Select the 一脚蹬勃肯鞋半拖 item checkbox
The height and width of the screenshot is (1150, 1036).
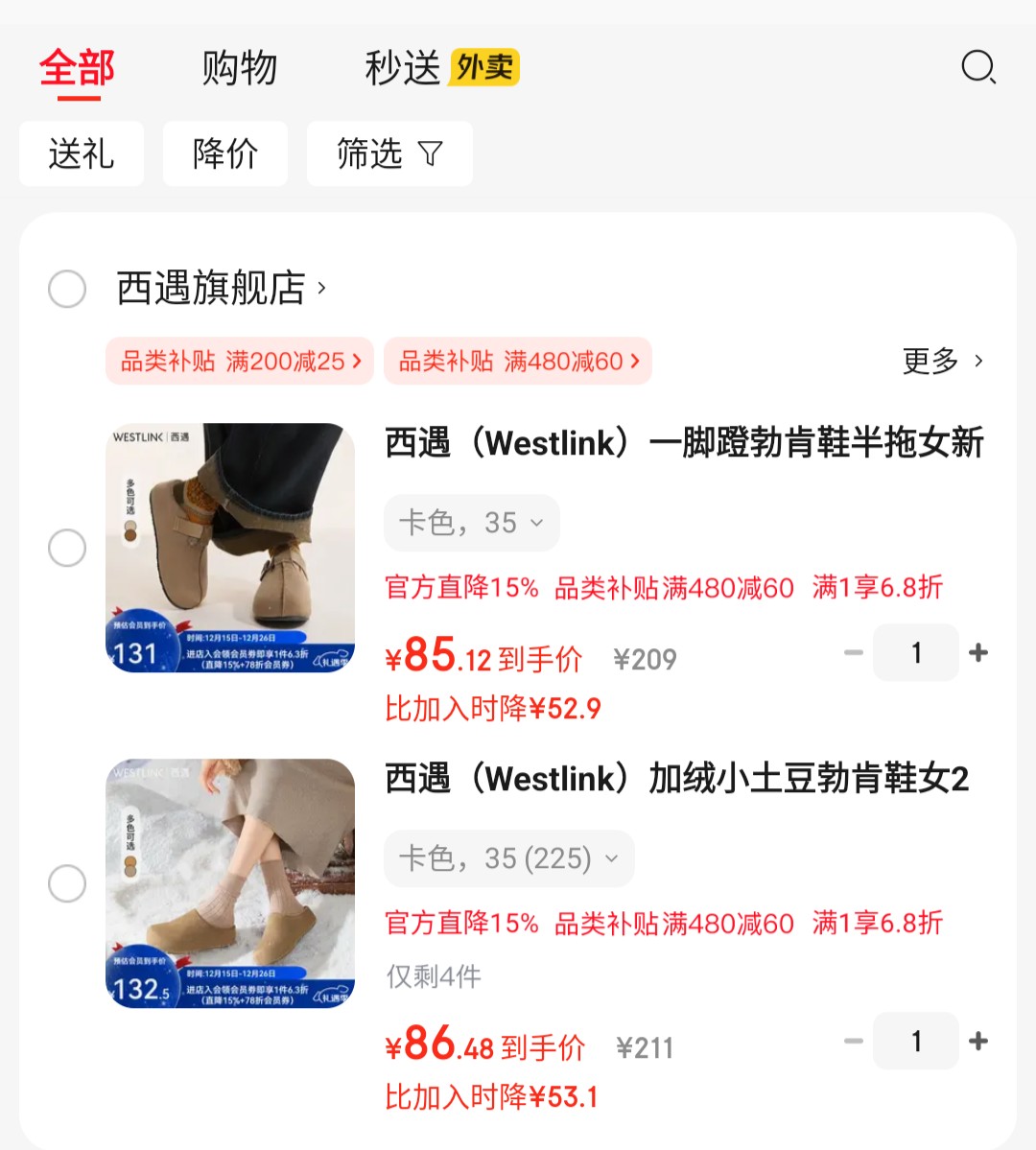(67, 547)
